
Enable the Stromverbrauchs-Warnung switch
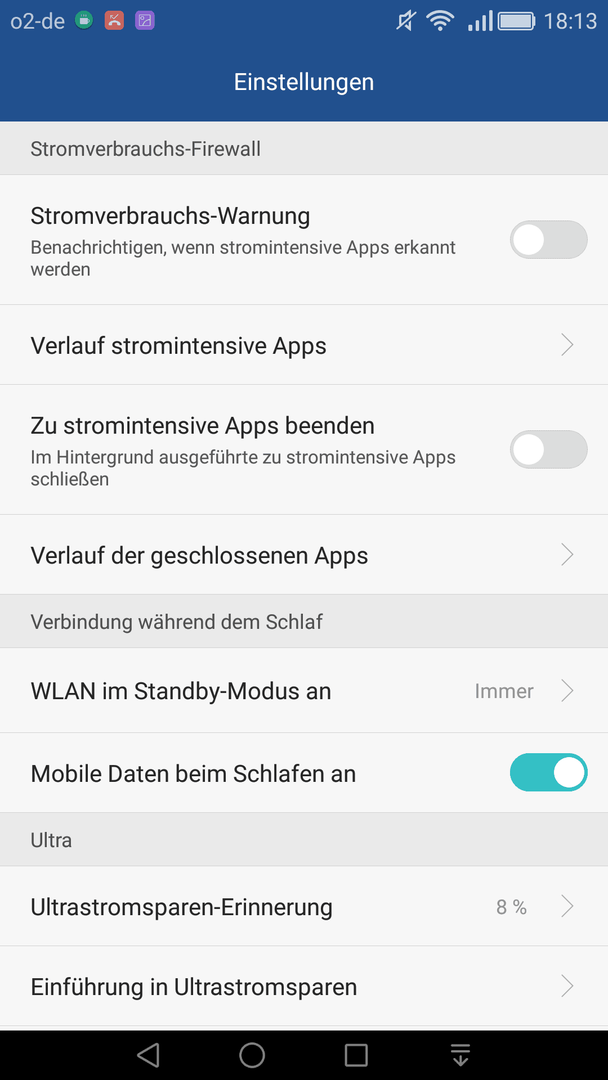click(x=548, y=240)
